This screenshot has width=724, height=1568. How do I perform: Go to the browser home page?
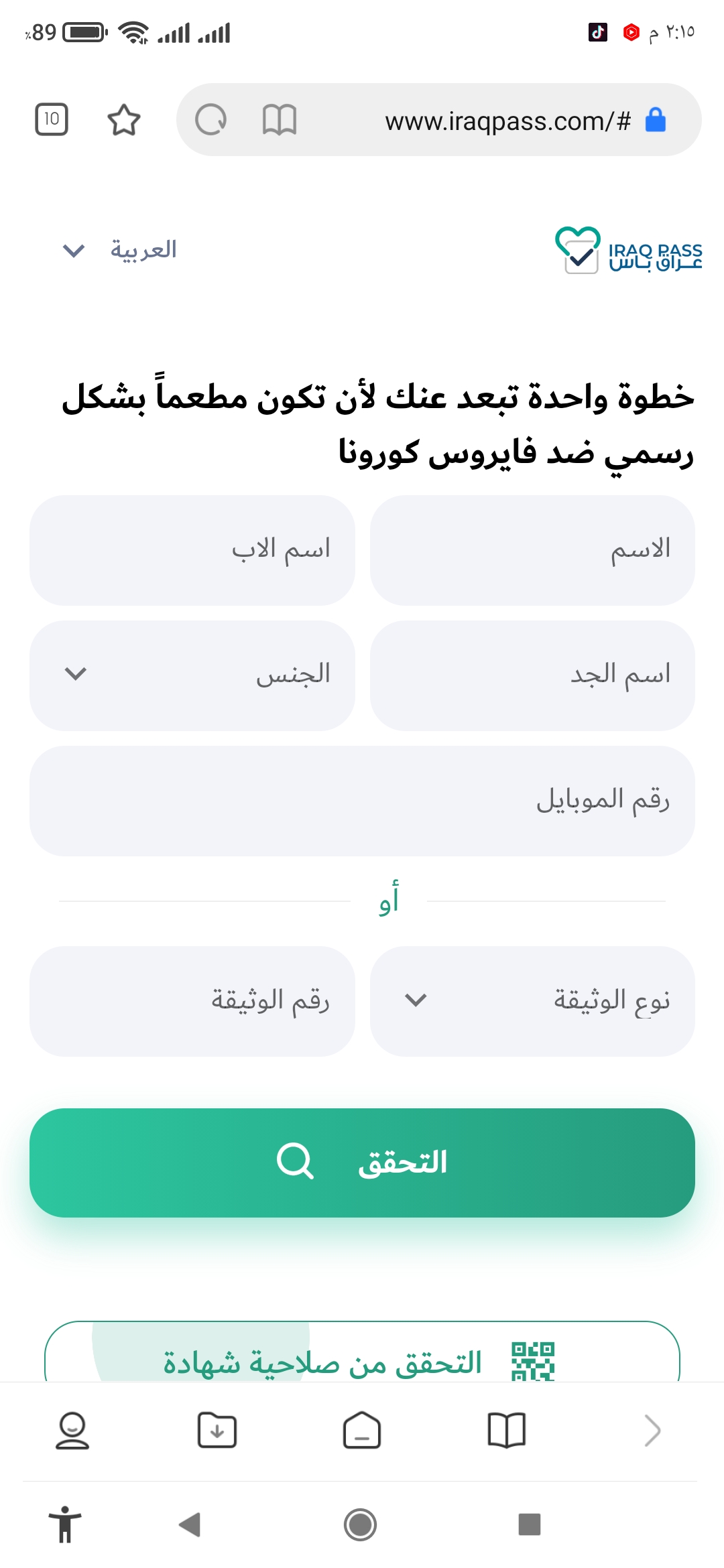(362, 1431)
